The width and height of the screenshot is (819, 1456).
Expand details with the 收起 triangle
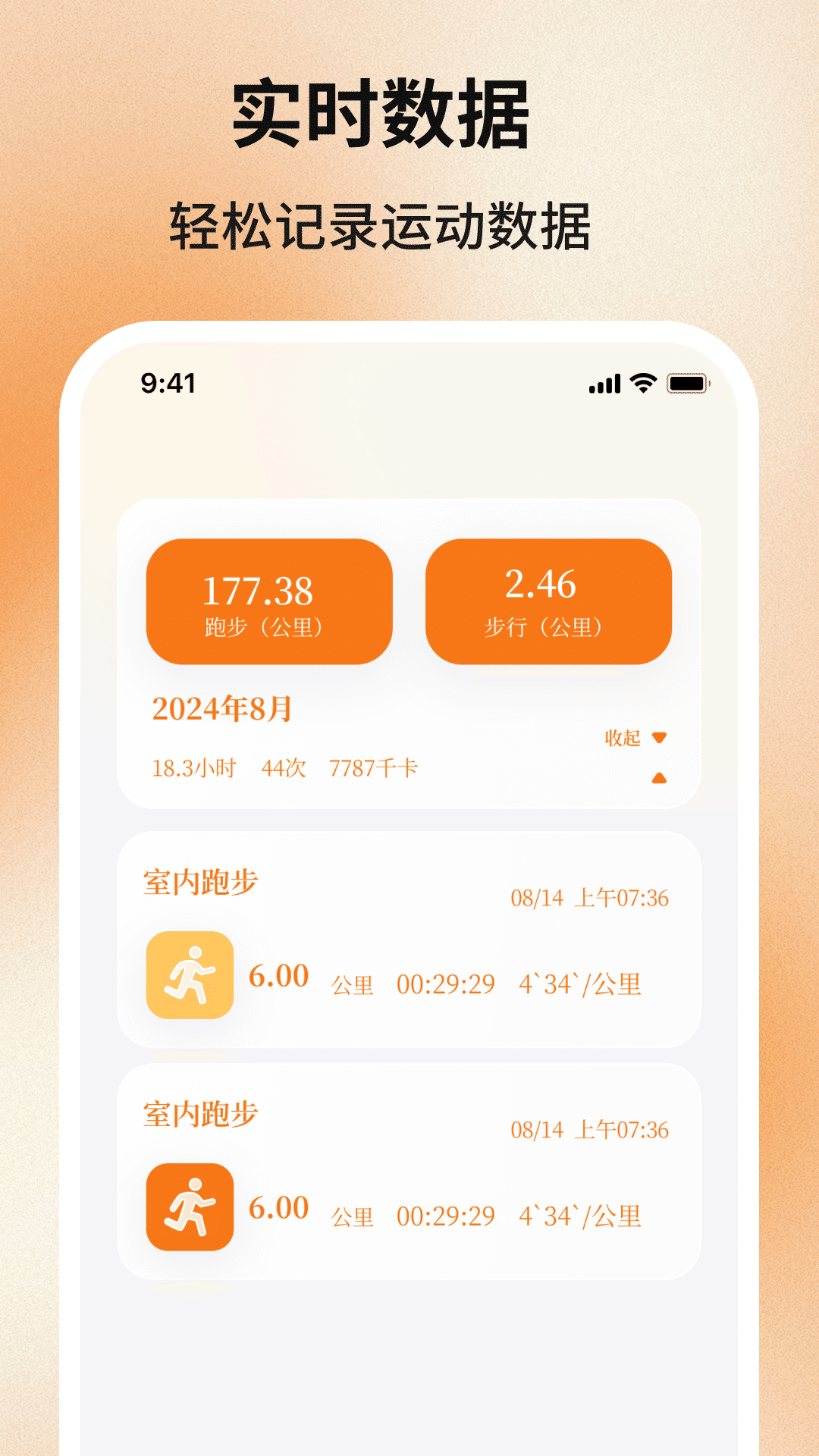659,738
